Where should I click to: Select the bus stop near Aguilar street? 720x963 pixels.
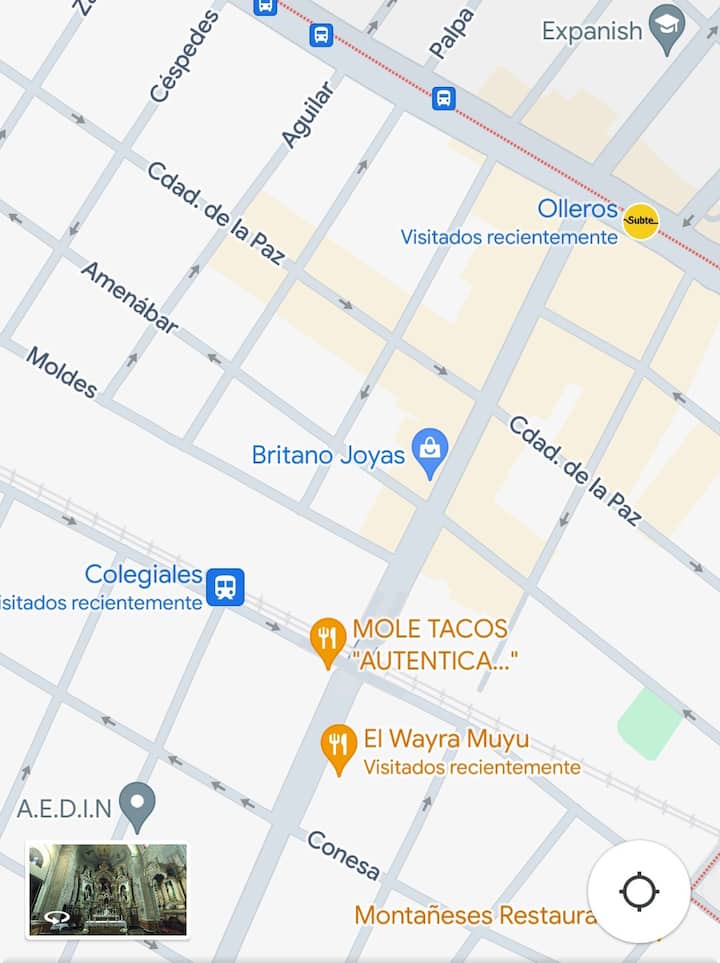(x=321, y=36)
